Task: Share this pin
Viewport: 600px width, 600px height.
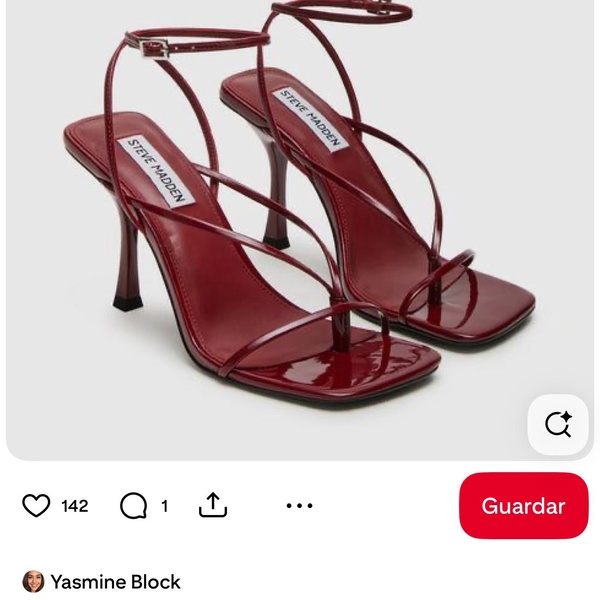Action: tap(213, 506)
